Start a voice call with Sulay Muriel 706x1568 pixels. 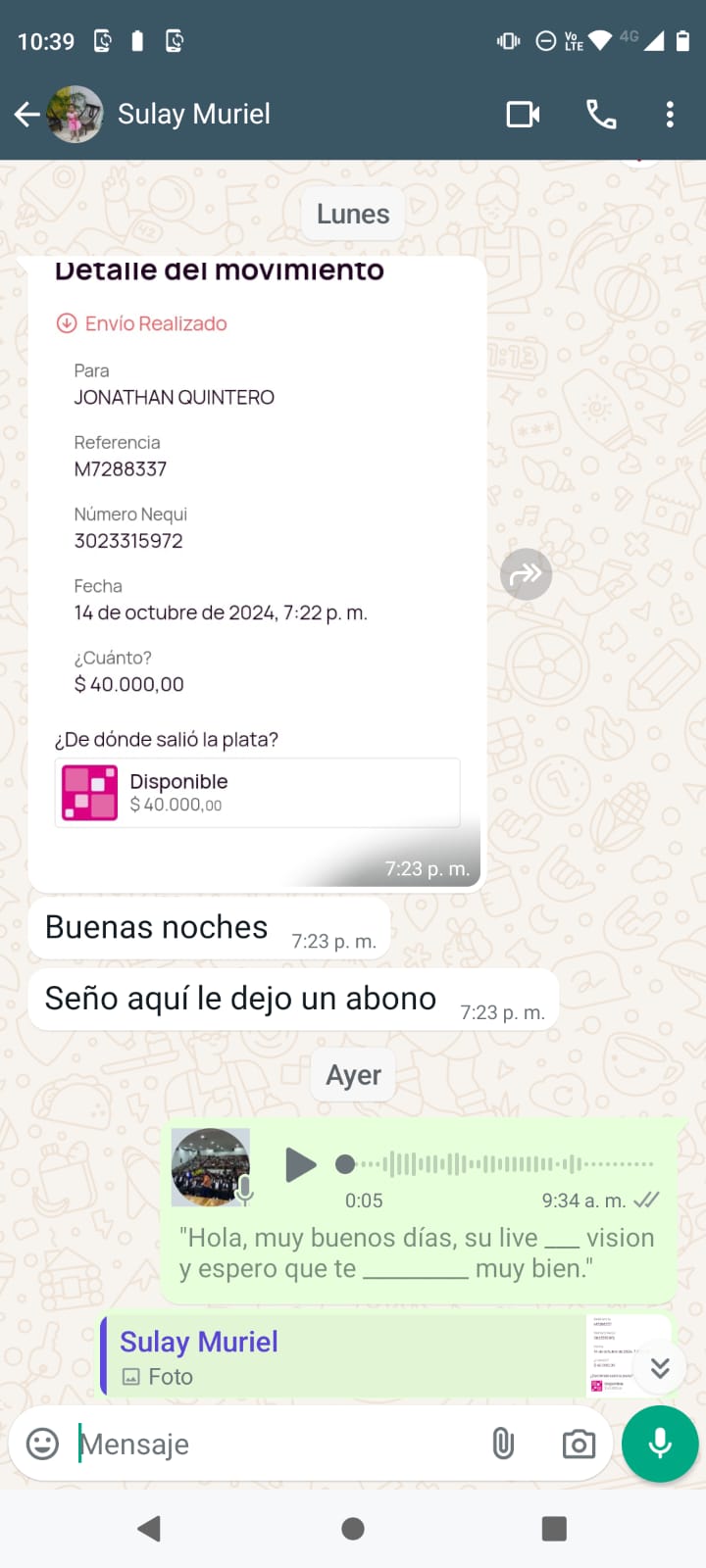(601, 115)
